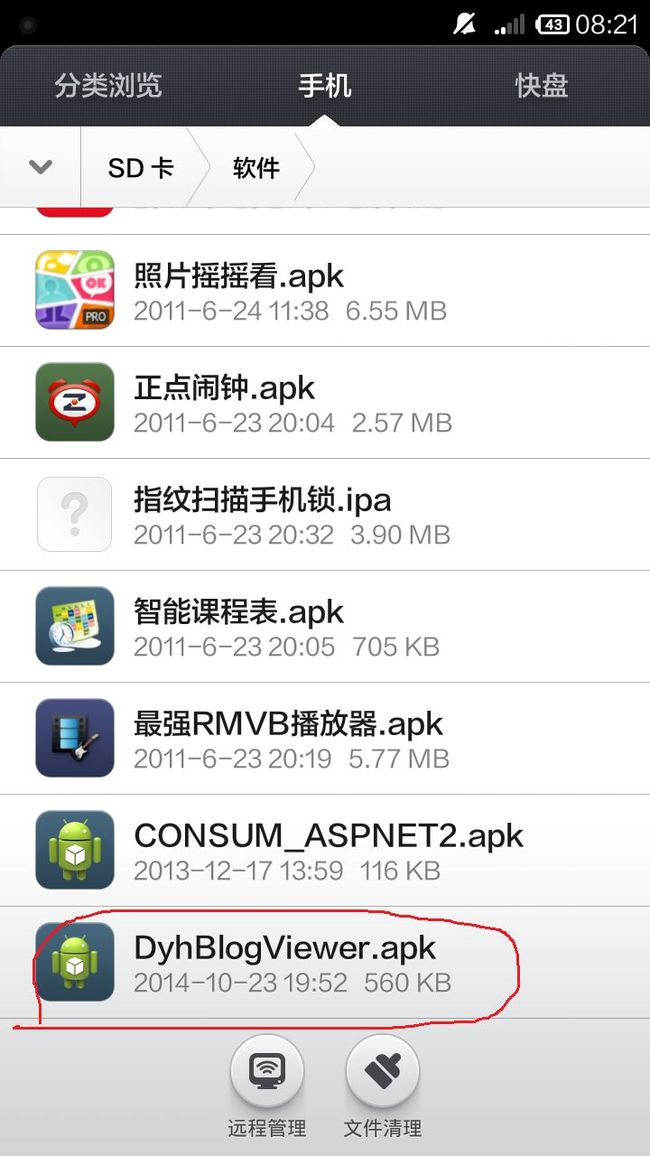The width and height of the screenshot is (650, 1156).
Task: Open 远程管理 remote management
Action: [267, 1088]
